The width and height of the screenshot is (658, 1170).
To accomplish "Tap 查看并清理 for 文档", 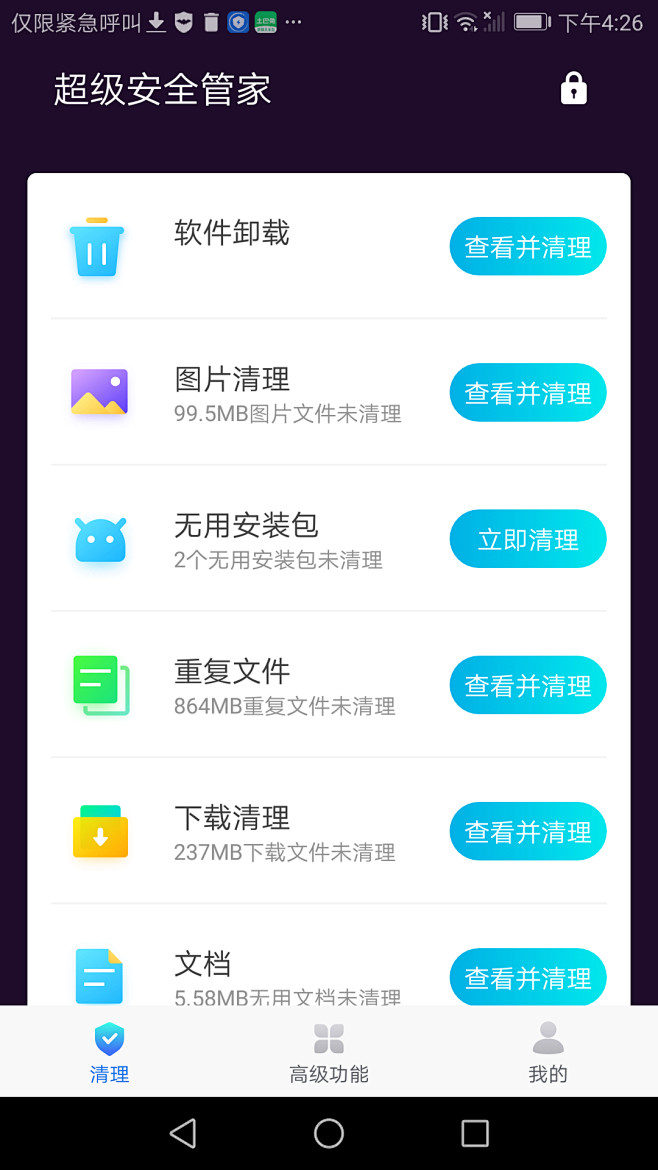I will [527, 977].
